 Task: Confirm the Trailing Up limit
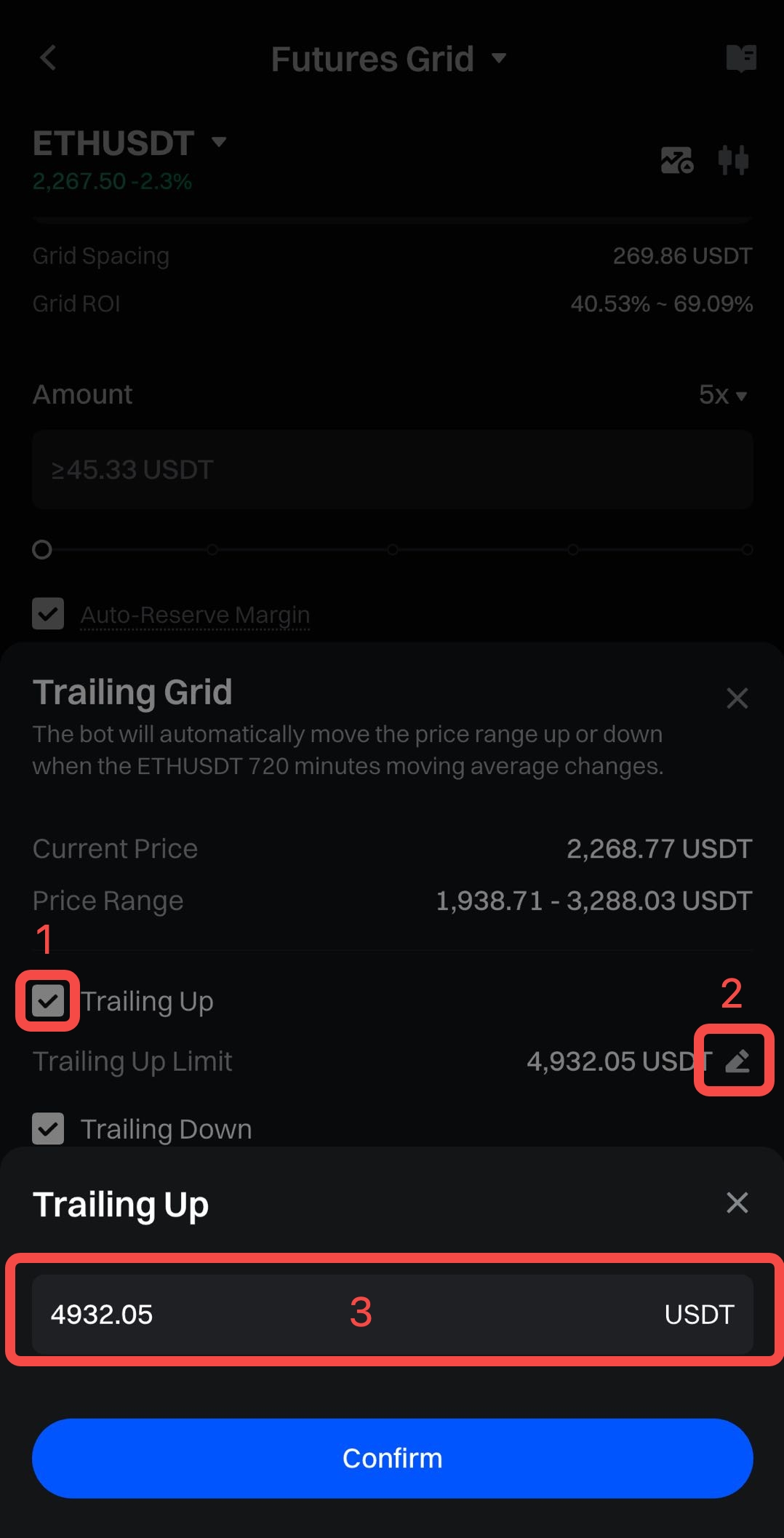[392, 1458]
